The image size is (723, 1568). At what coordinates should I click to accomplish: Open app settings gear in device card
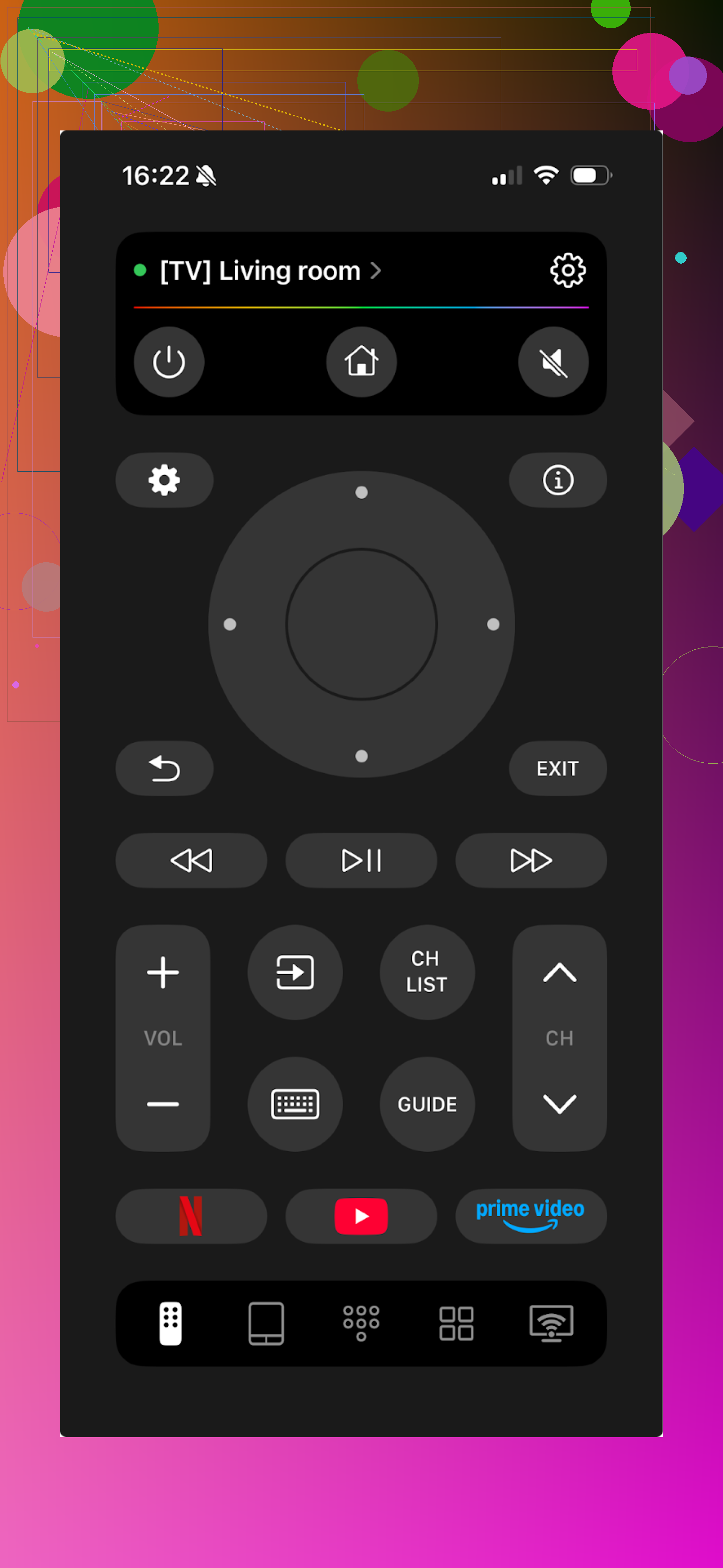(567, 270)
